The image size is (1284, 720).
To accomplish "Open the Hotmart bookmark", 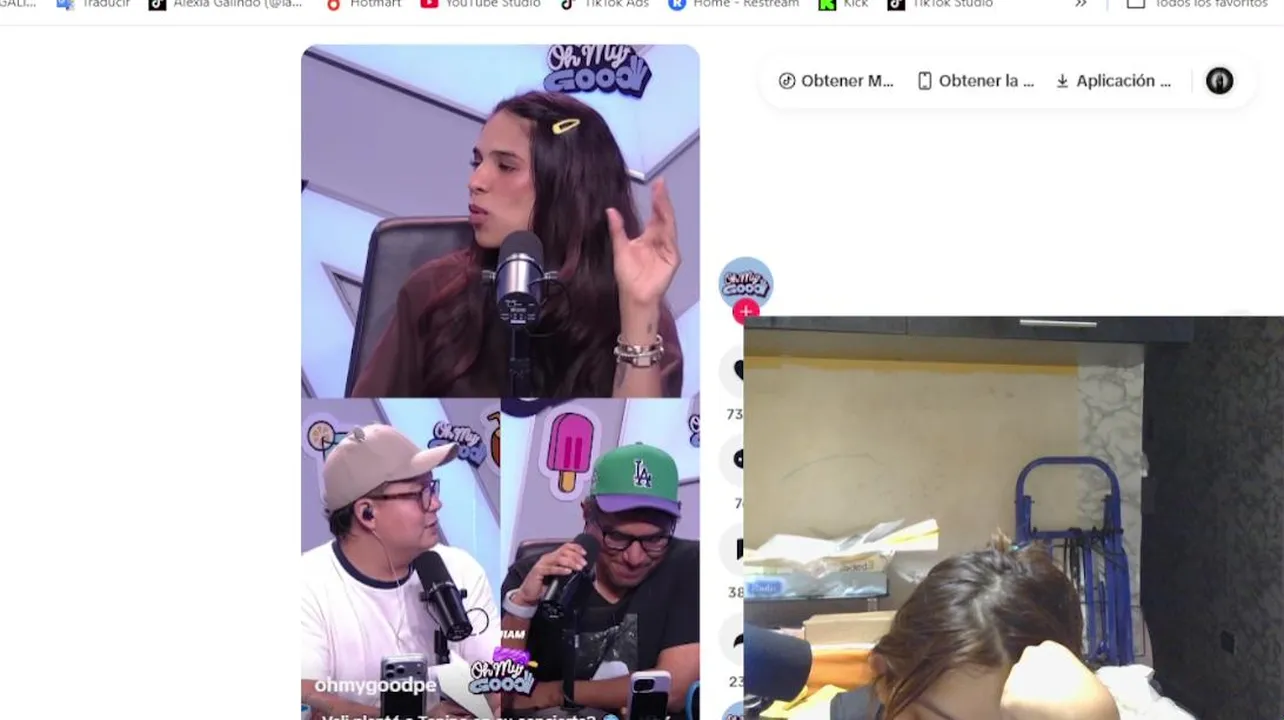I will click(364, 4).
